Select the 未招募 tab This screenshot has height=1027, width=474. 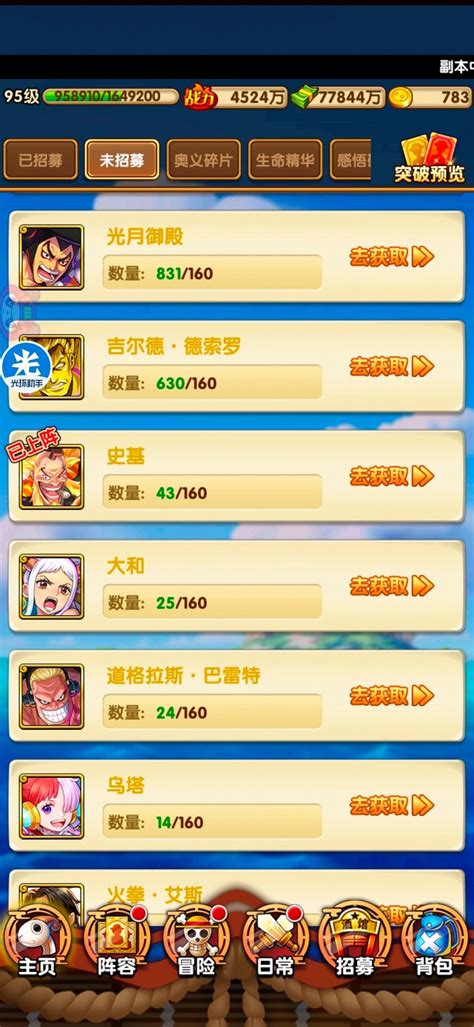[x=122, y=160]
